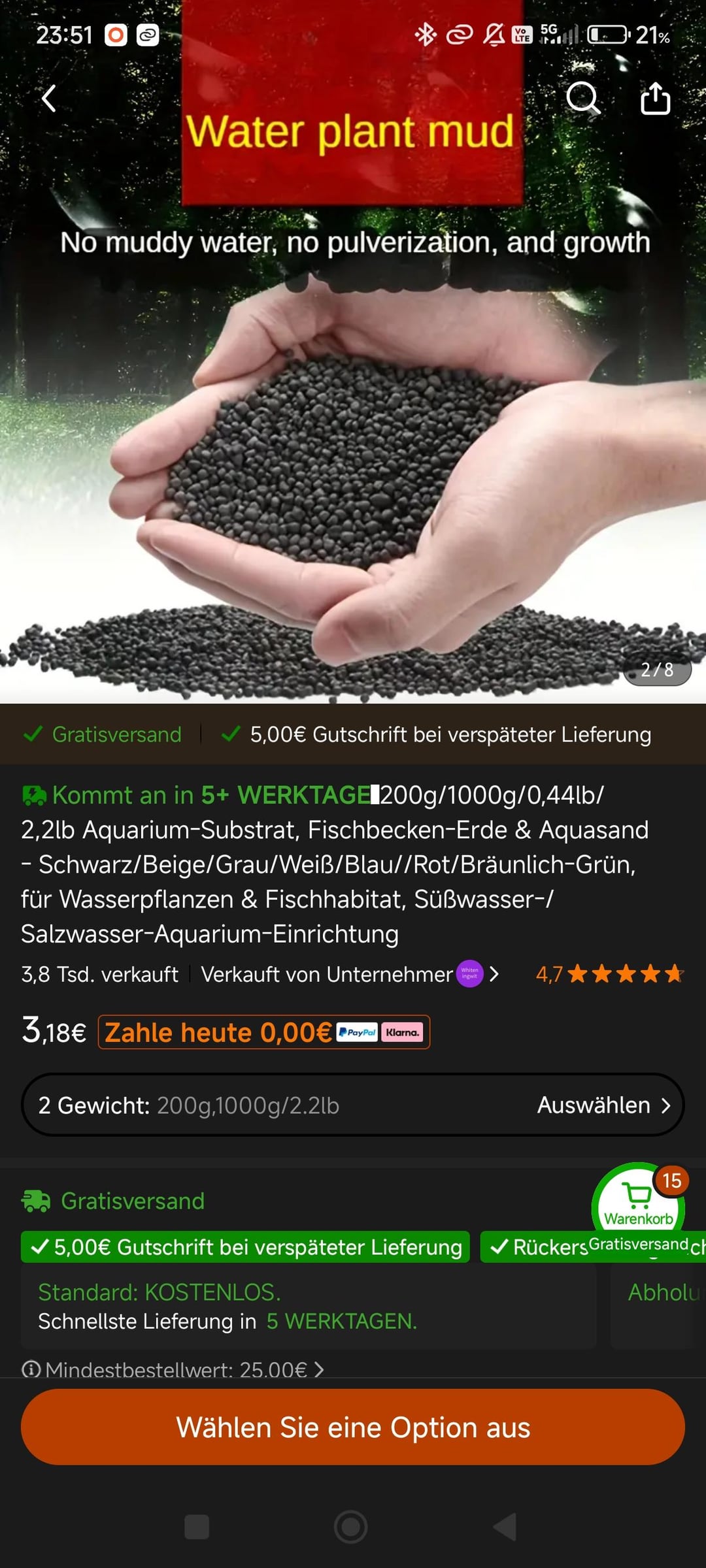This screenshot has width=706, height=1568.
Task: Tap the system home button
Action: 351,1527
